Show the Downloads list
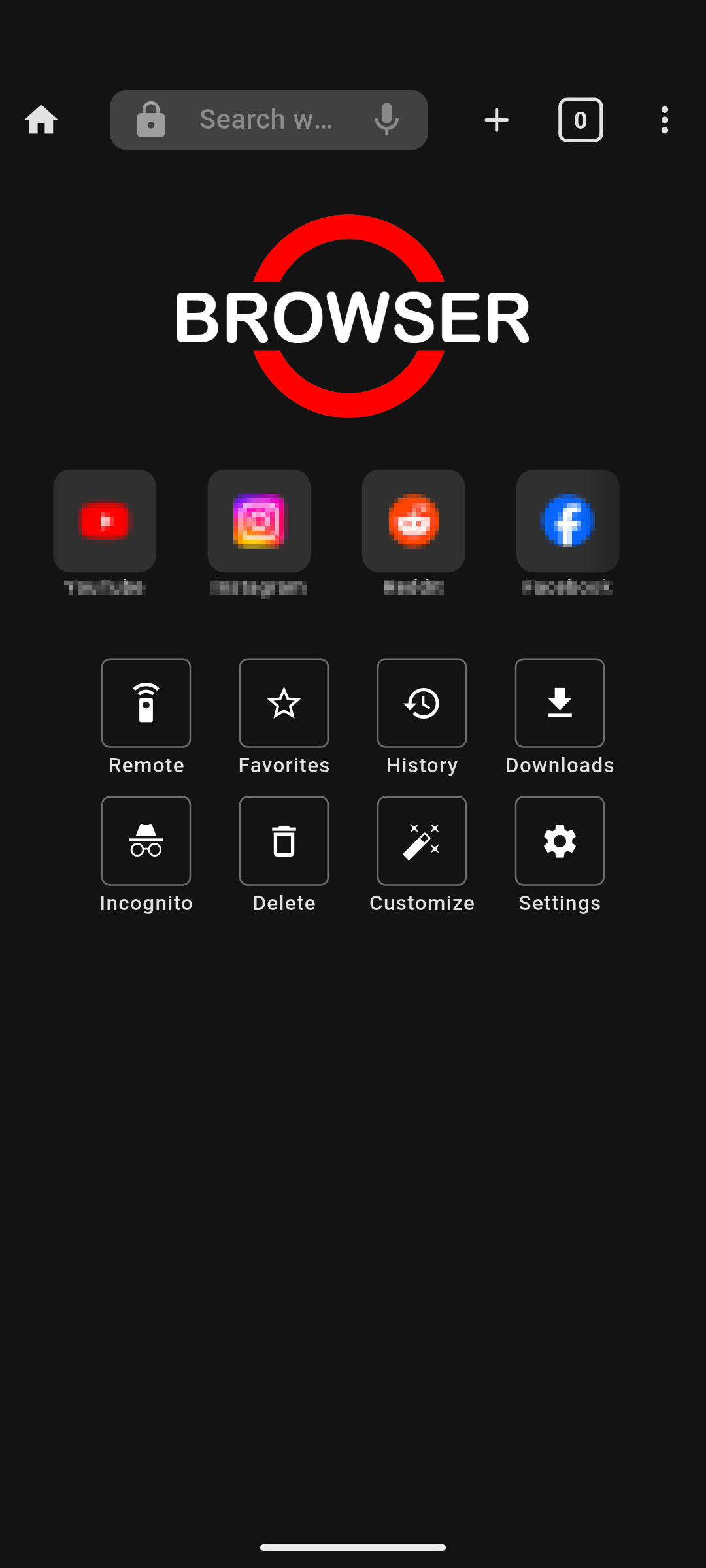Viewport: 706px width, 1568px height. 560,703
